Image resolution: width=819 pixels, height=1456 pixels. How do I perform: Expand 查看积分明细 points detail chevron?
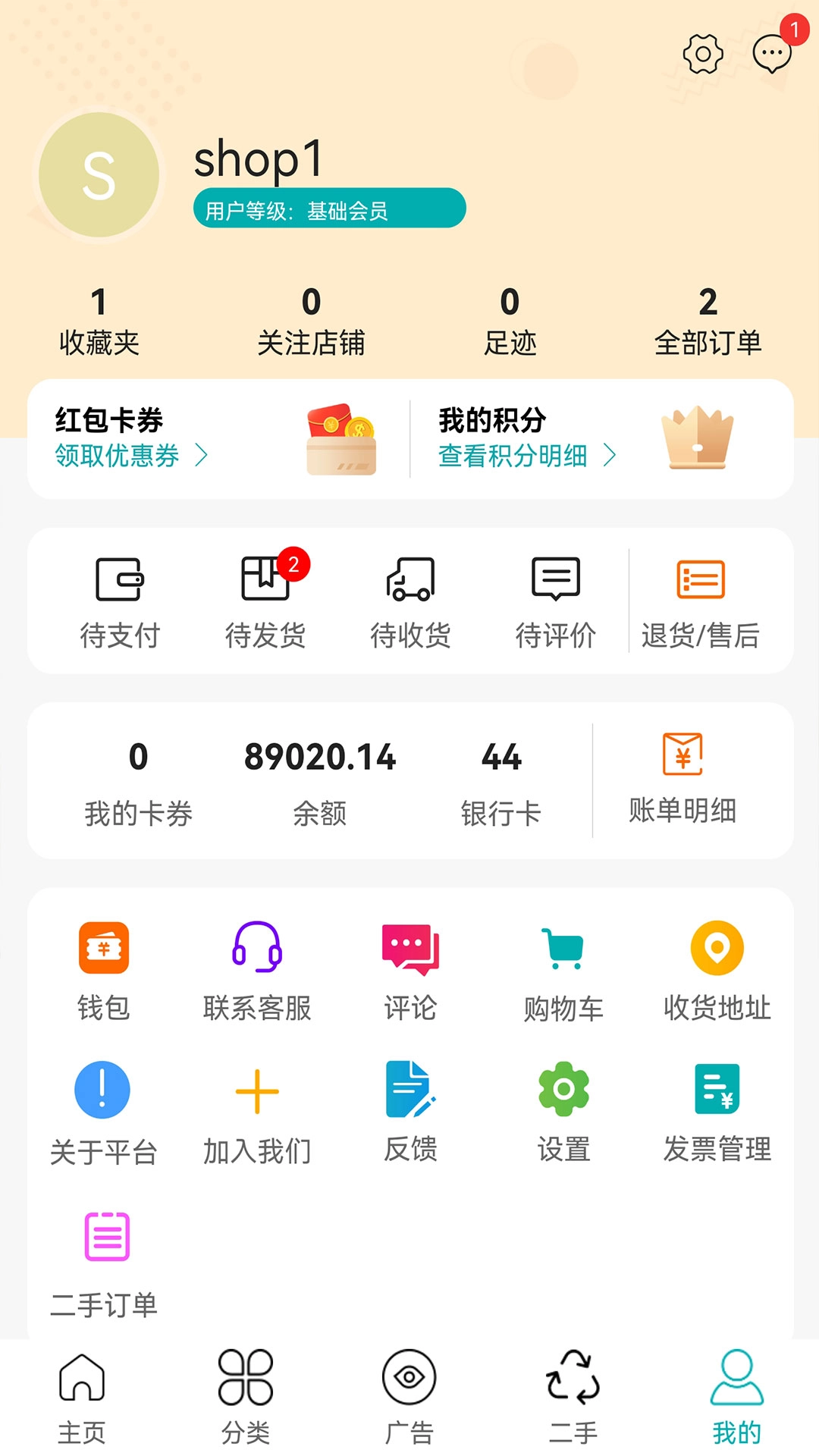[x=610, y=456]
